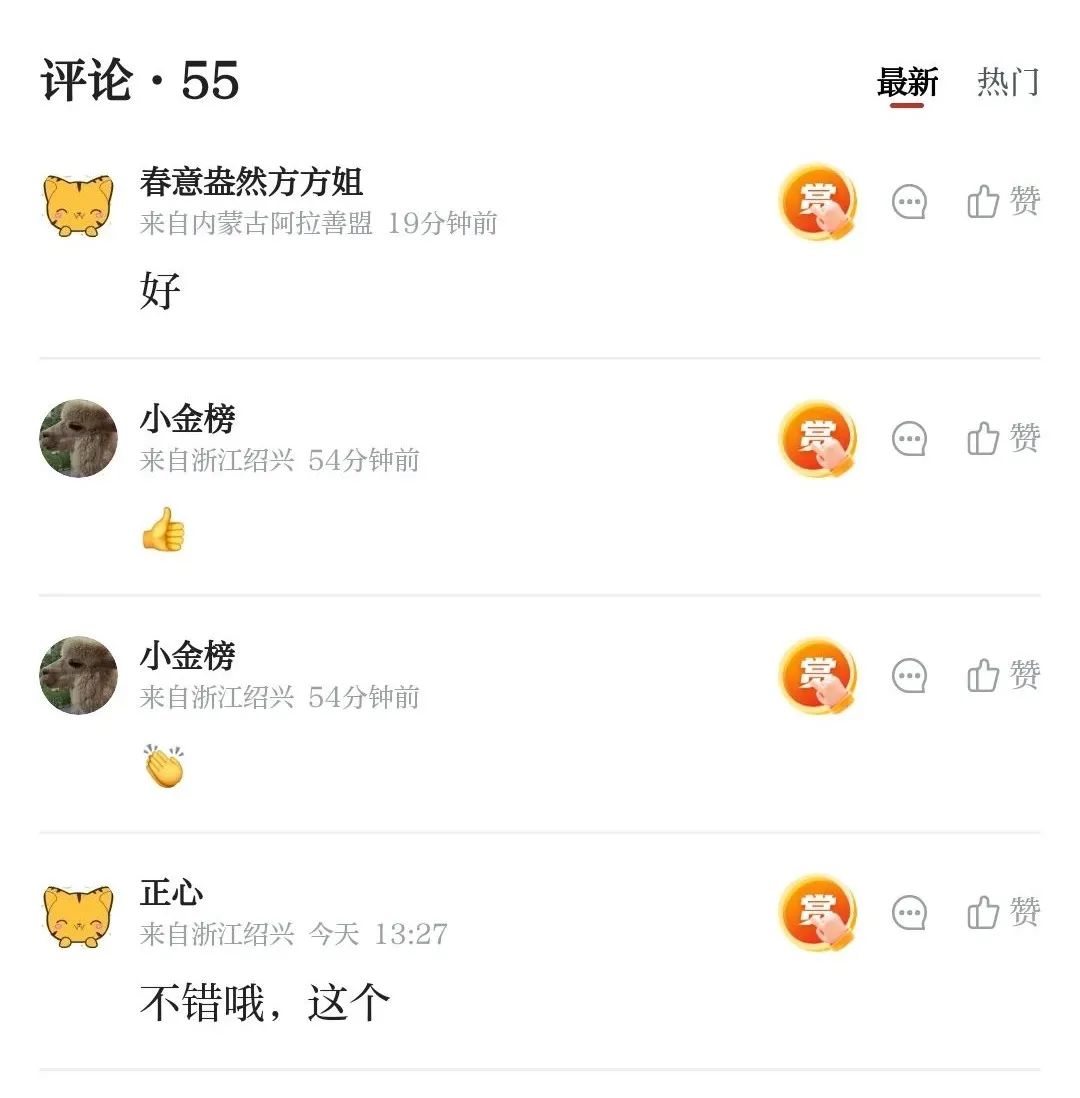Reward 小金榜's thumbs-up emoji comment
This screenshot has height=1098, width=1080.
point(818,439)
